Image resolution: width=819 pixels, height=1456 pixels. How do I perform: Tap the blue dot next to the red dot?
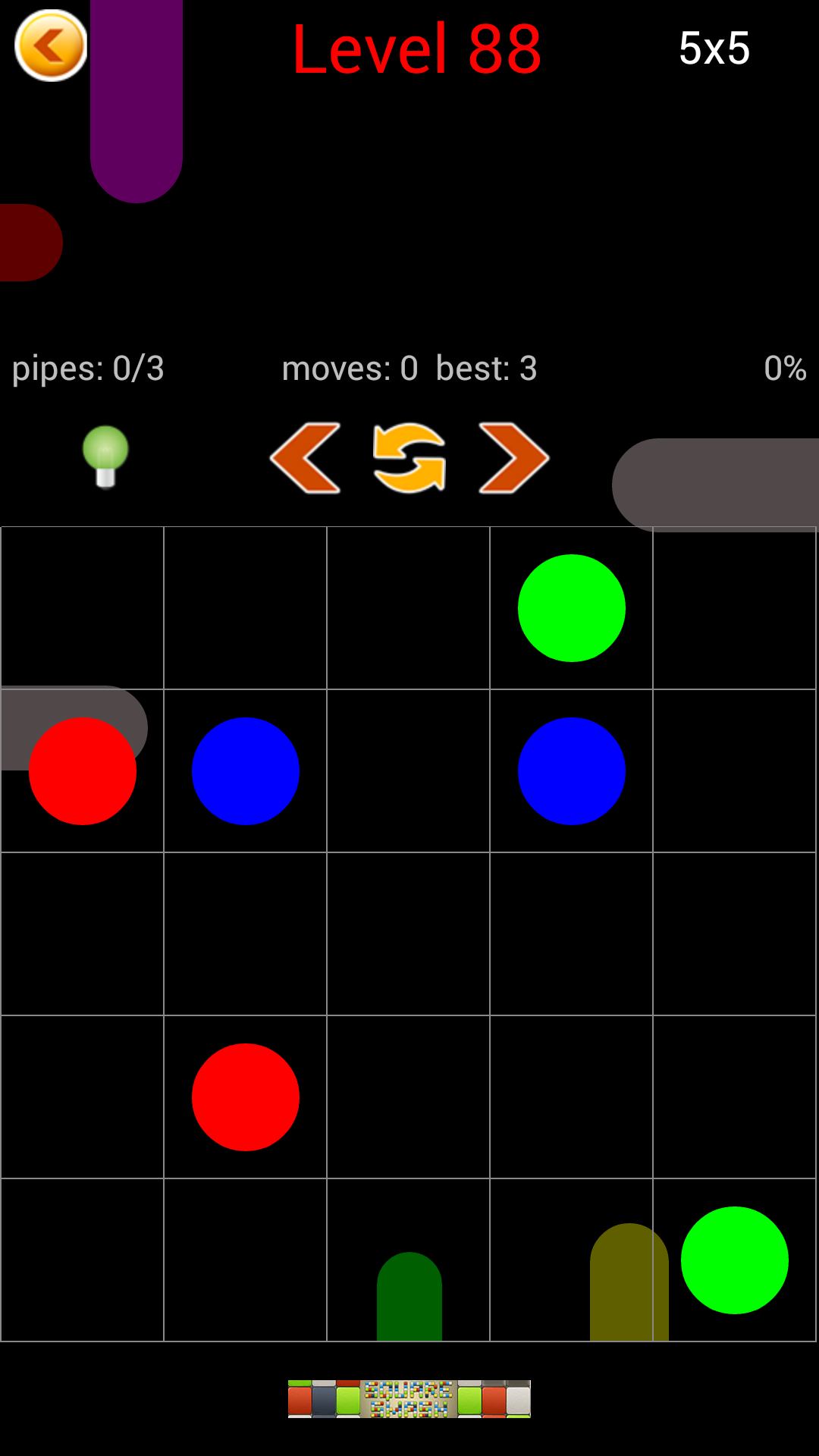246,771
